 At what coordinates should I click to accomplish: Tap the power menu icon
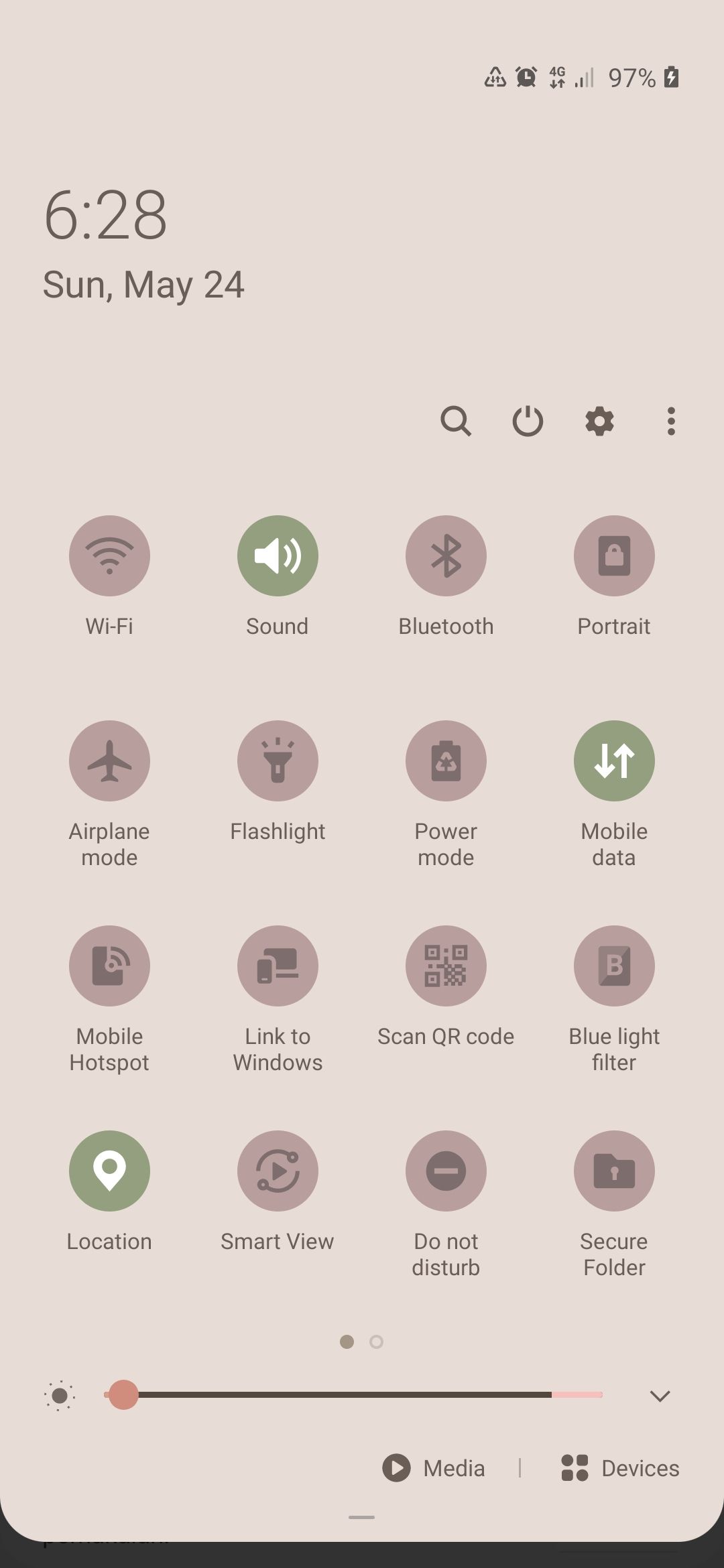click(x=528, y=421)
